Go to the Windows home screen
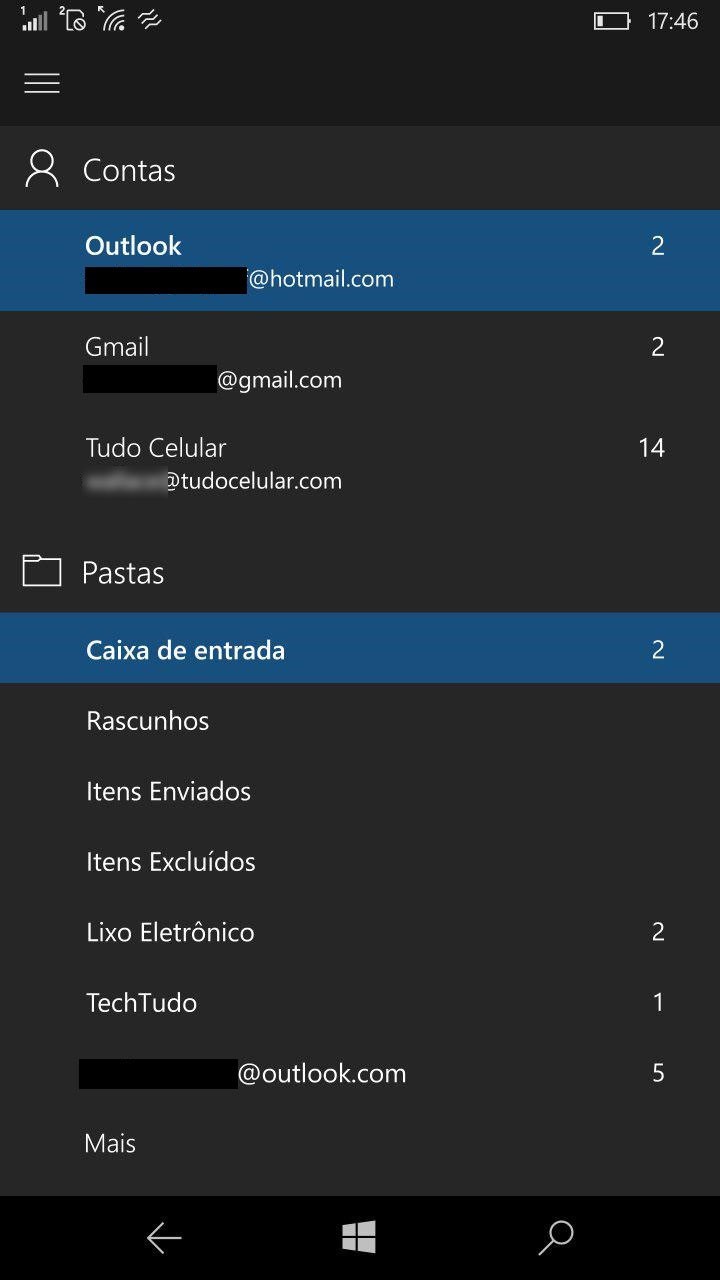720x1280 pixels. click(359, 1238)
